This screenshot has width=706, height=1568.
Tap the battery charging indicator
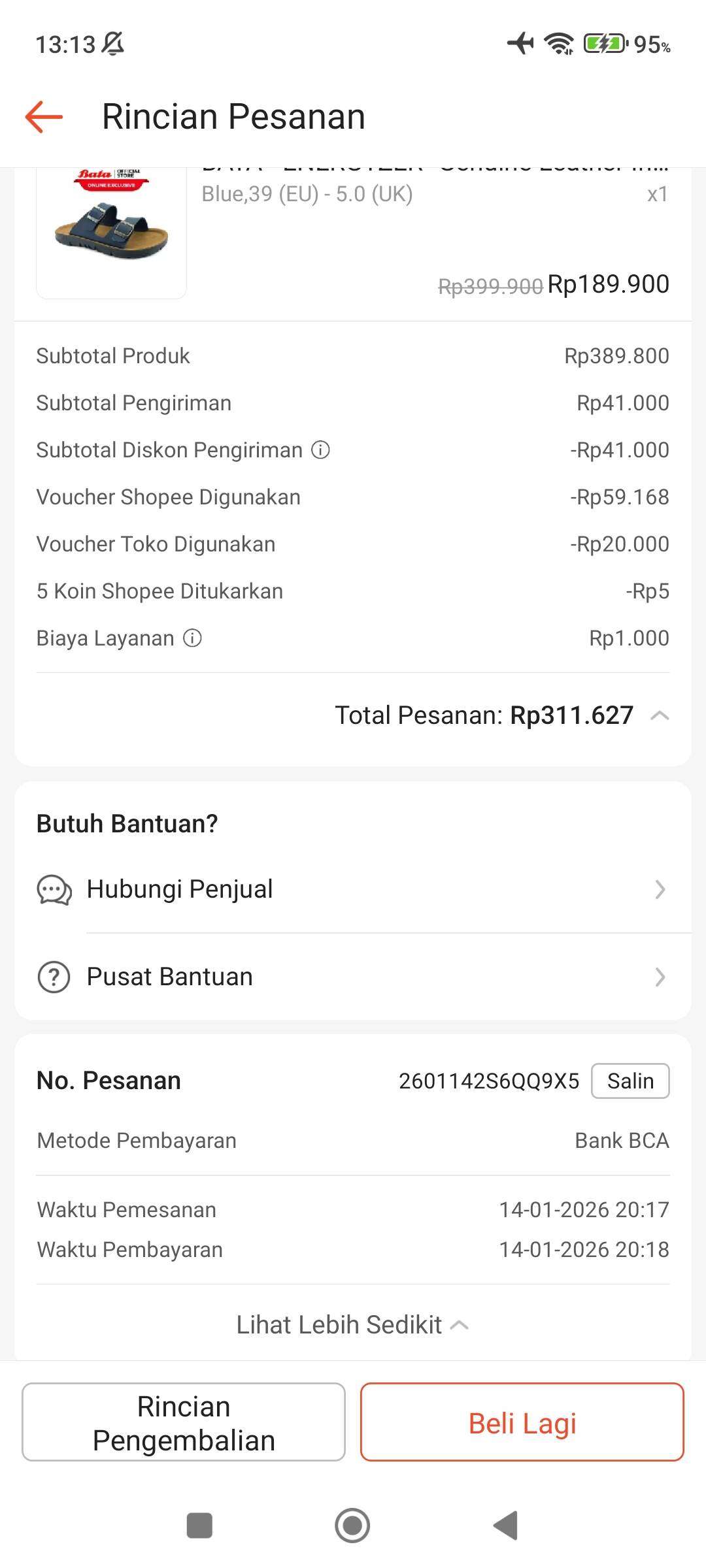pos(605,44)
